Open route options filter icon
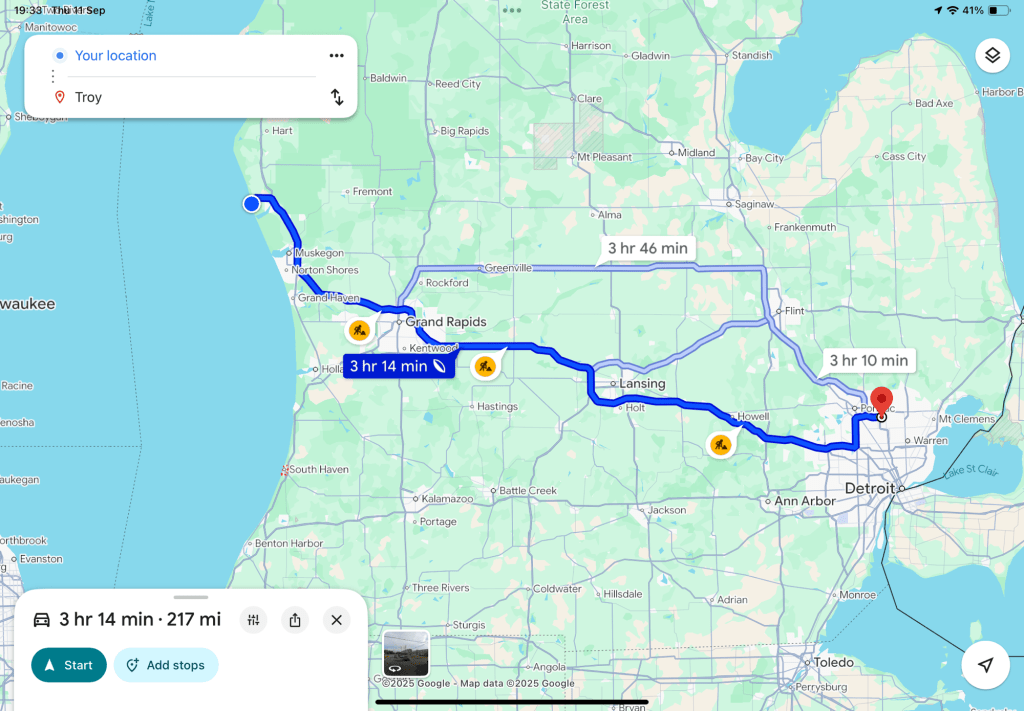The width and height of the screenshot is (1024, 711). coord(254,620)
